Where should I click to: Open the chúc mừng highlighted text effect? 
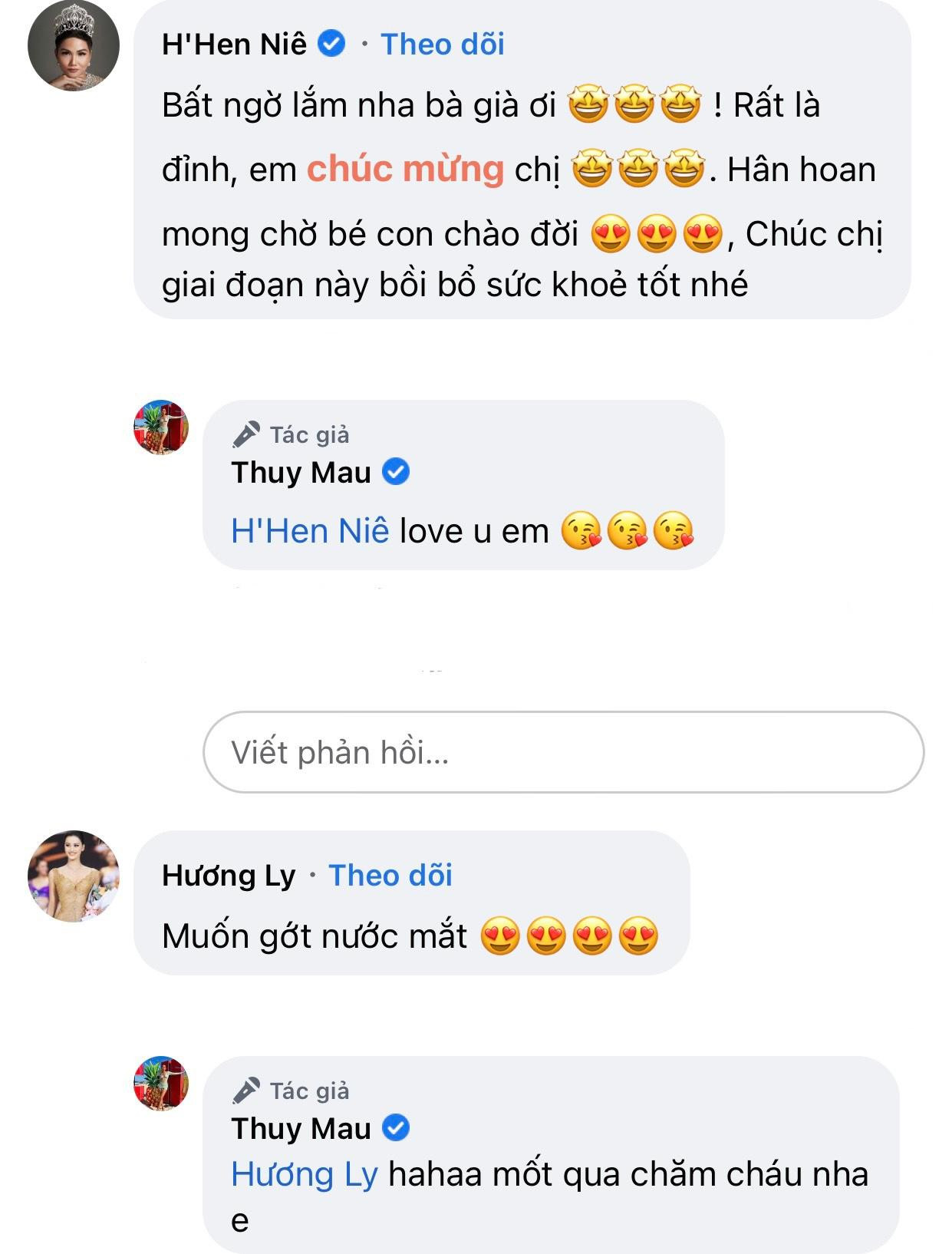coord(405,169)
